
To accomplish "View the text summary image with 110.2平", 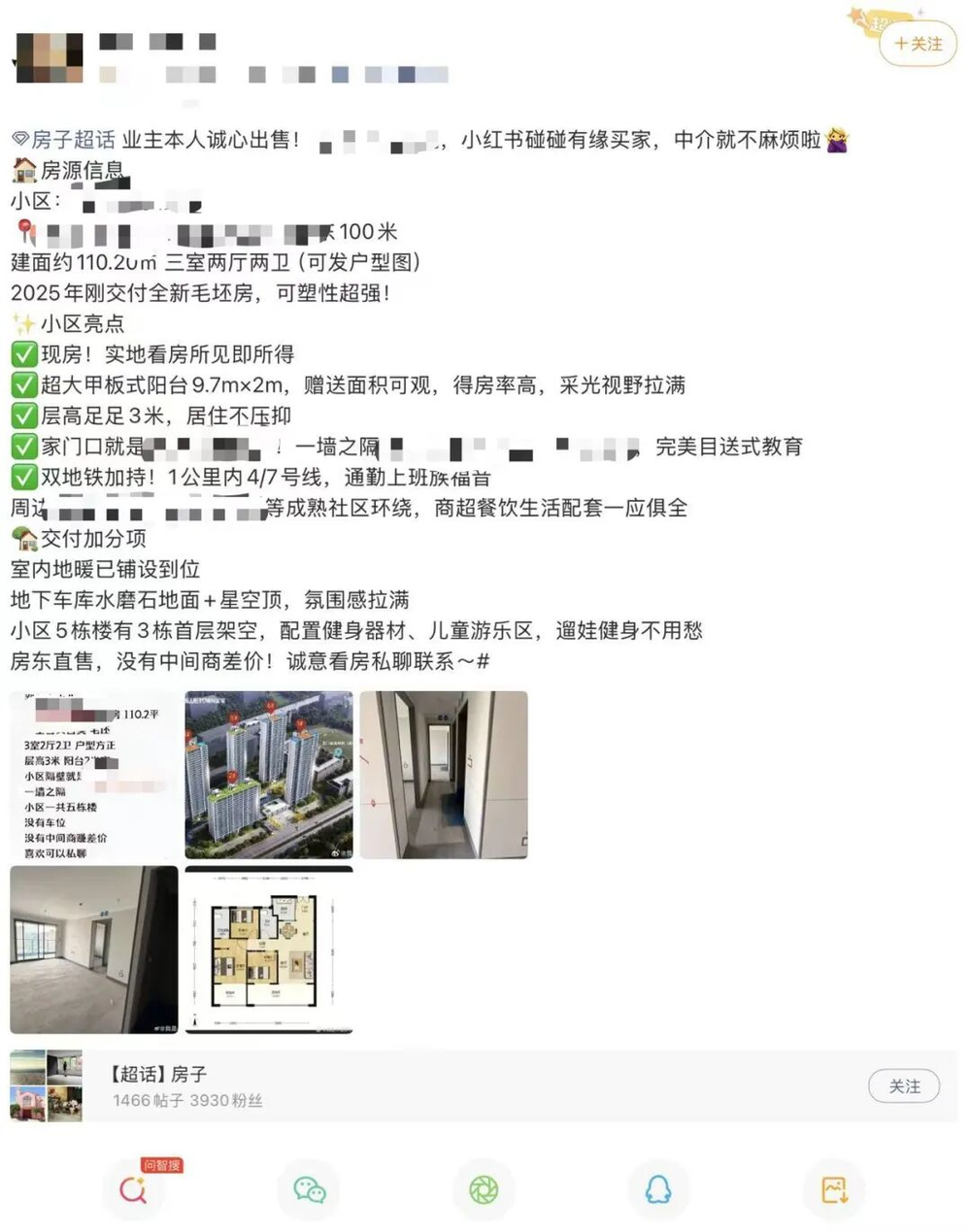I will [94, 775].
